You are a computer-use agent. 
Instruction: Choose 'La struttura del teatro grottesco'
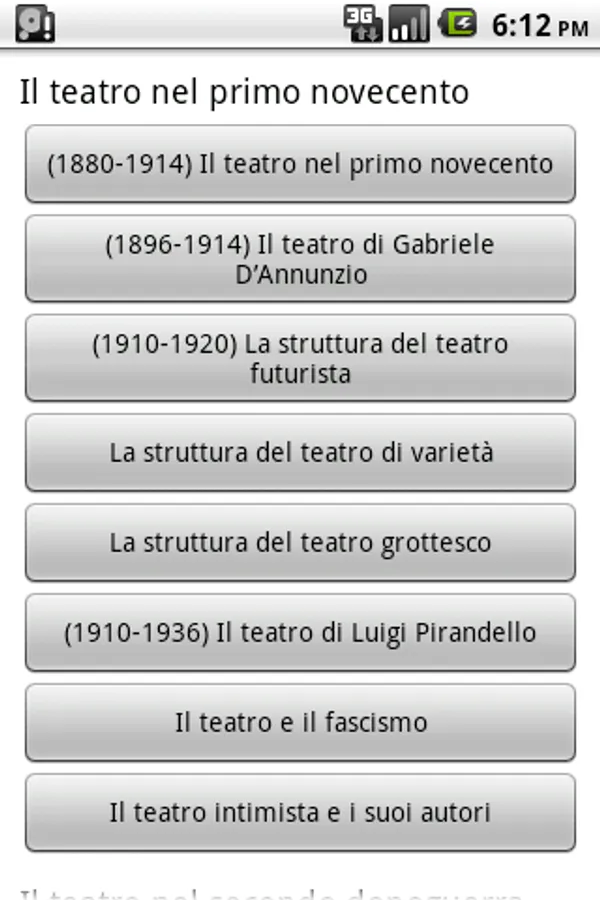300,543
